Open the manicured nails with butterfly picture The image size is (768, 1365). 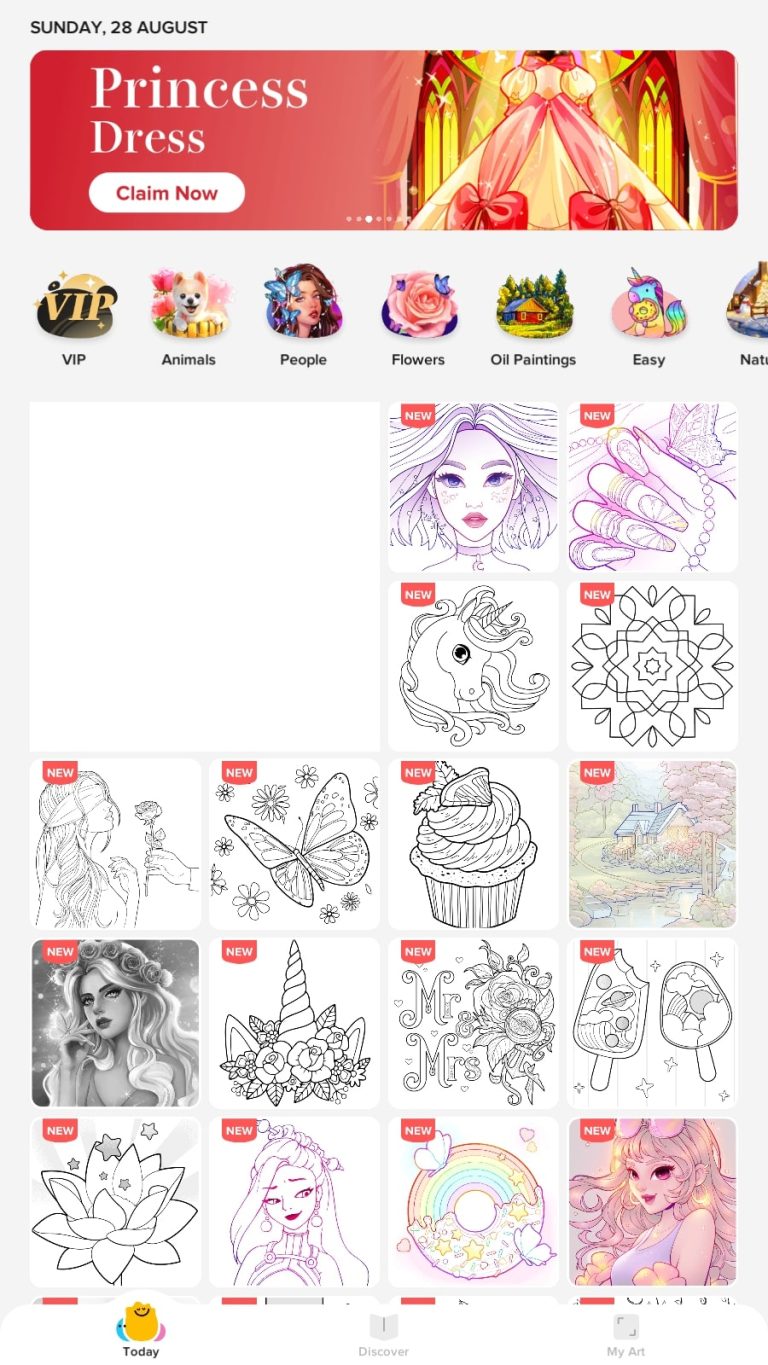[652, 487]
